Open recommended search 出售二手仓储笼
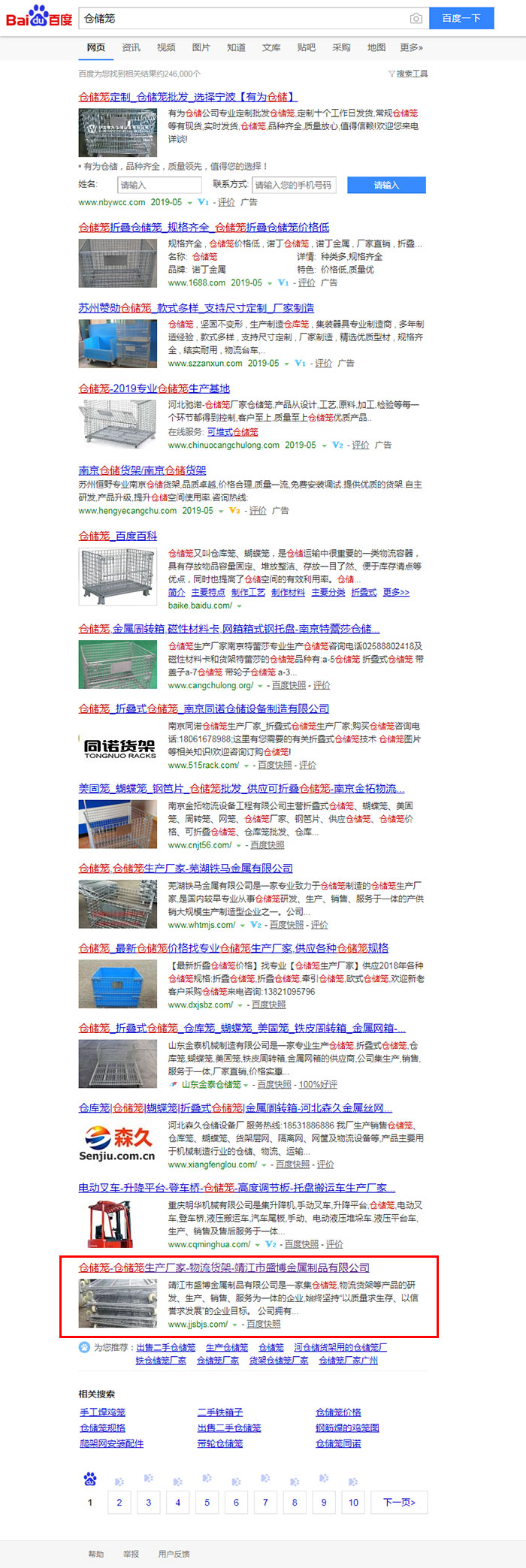526x1568 pixels. (x=165, y=1347)
